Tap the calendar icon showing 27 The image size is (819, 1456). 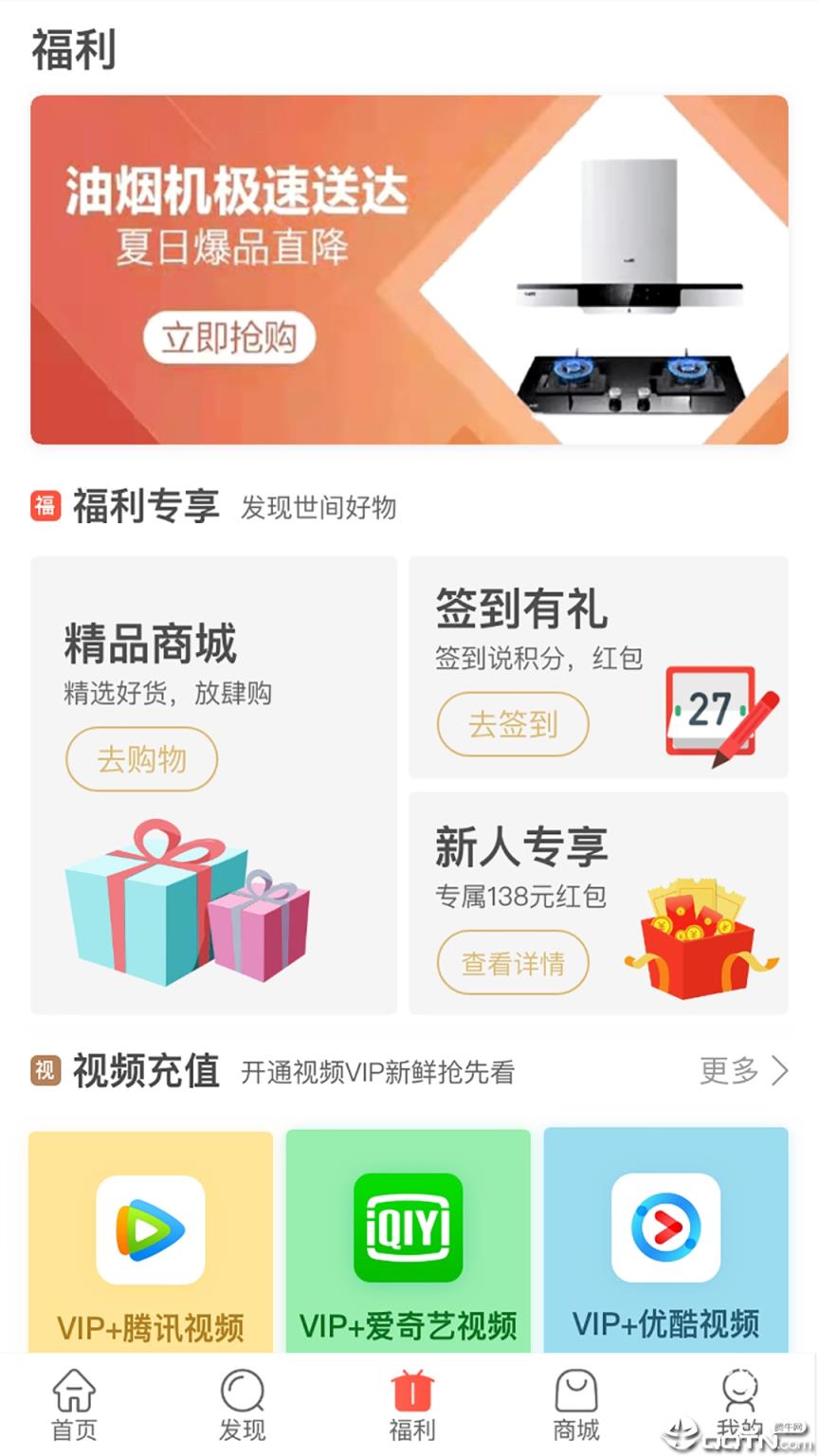(713, 711)
